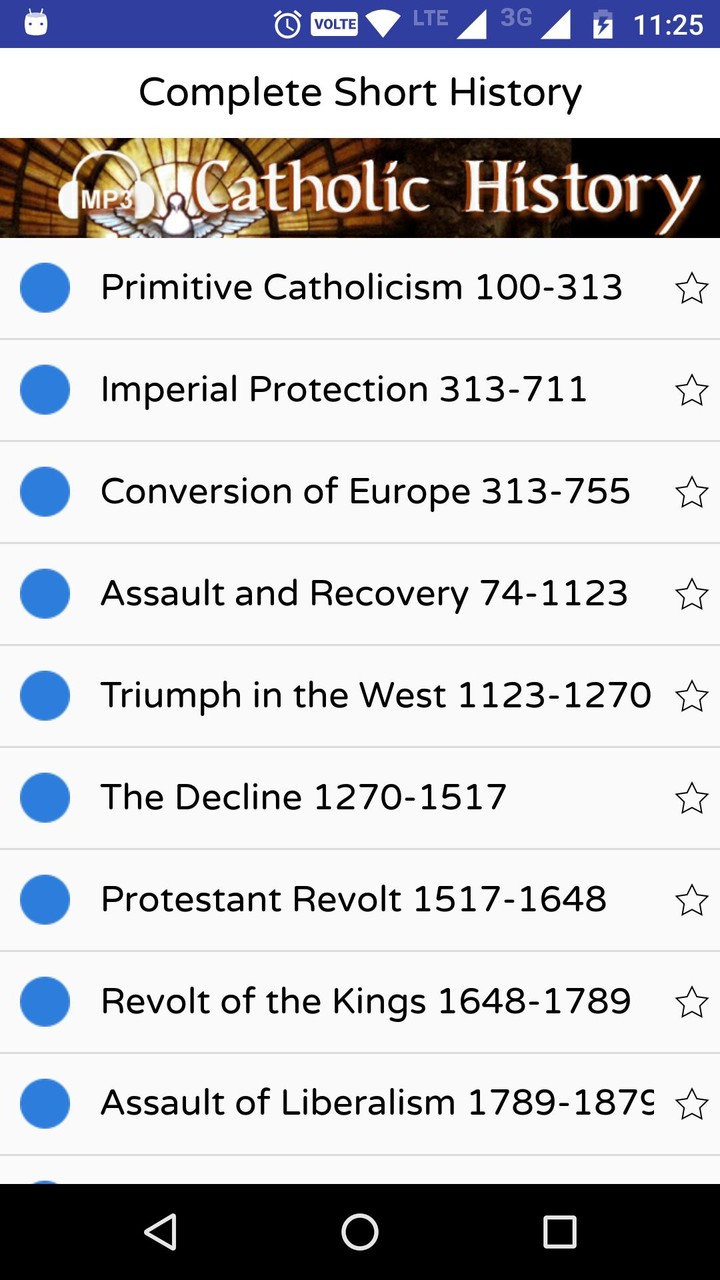The height and width of the screenshot is (1280, 720).
Task: Favorite the Protestant Revolt 1517-1648 entry
Action: click(x=691, y=901)
